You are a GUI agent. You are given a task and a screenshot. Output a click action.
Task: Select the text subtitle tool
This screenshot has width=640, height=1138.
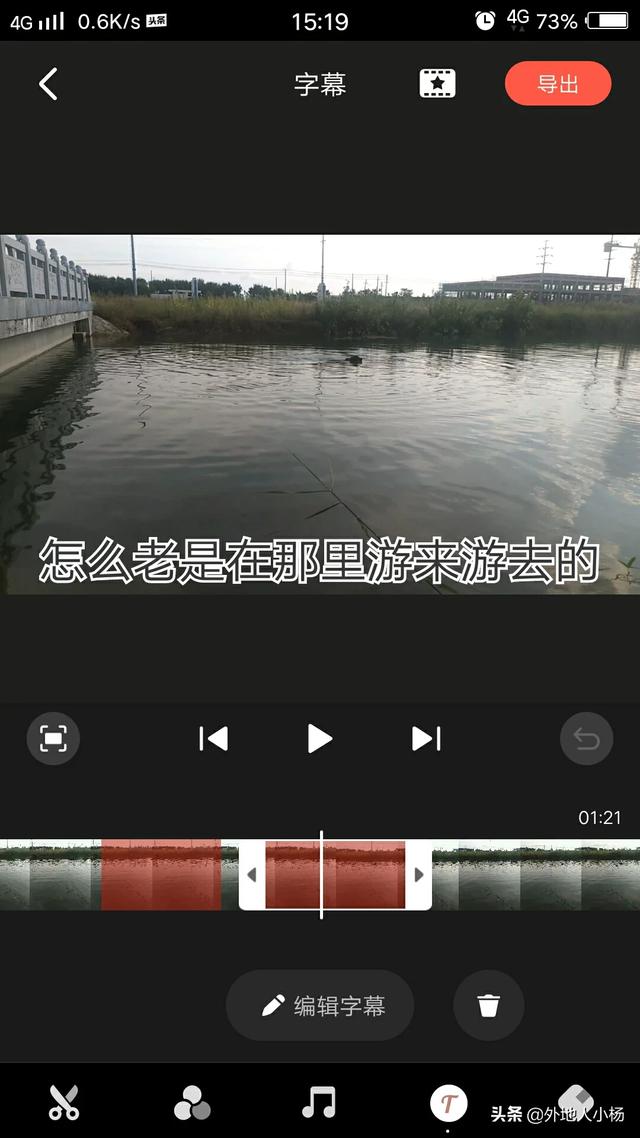pos(448,1102)
